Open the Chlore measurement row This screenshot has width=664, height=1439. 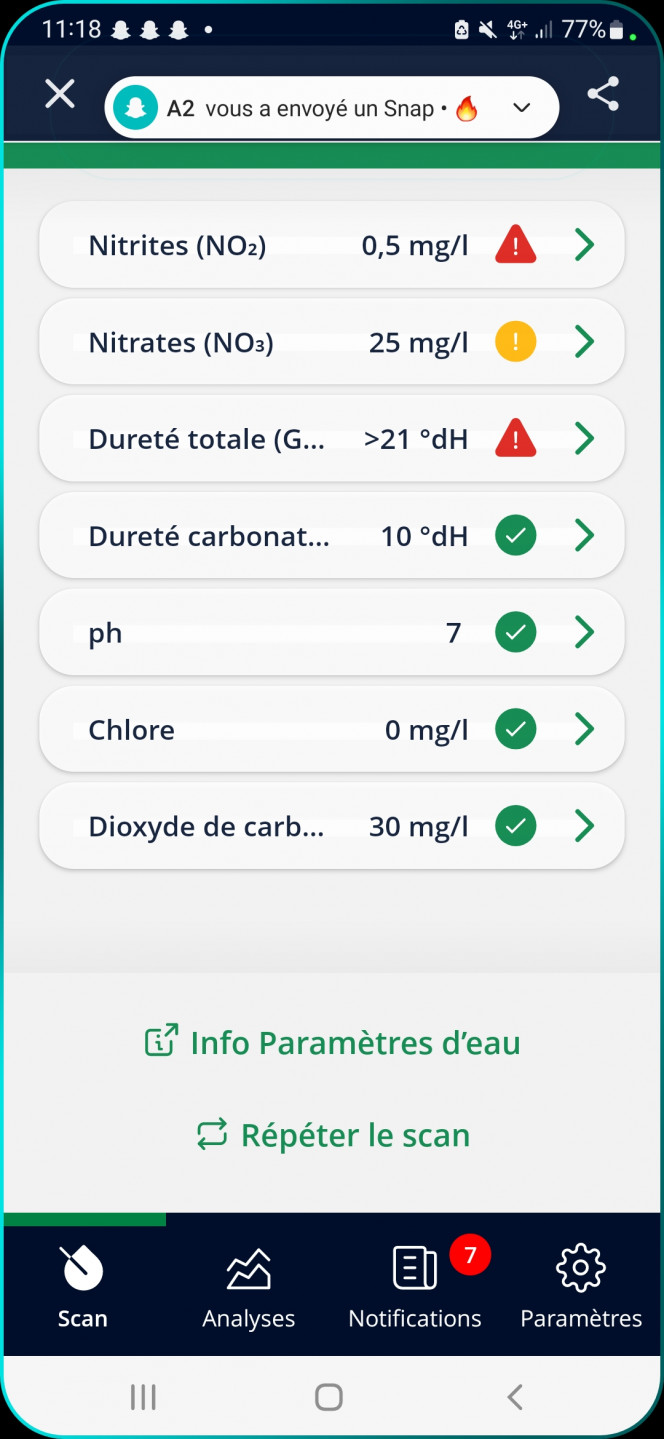click(332, 730)
